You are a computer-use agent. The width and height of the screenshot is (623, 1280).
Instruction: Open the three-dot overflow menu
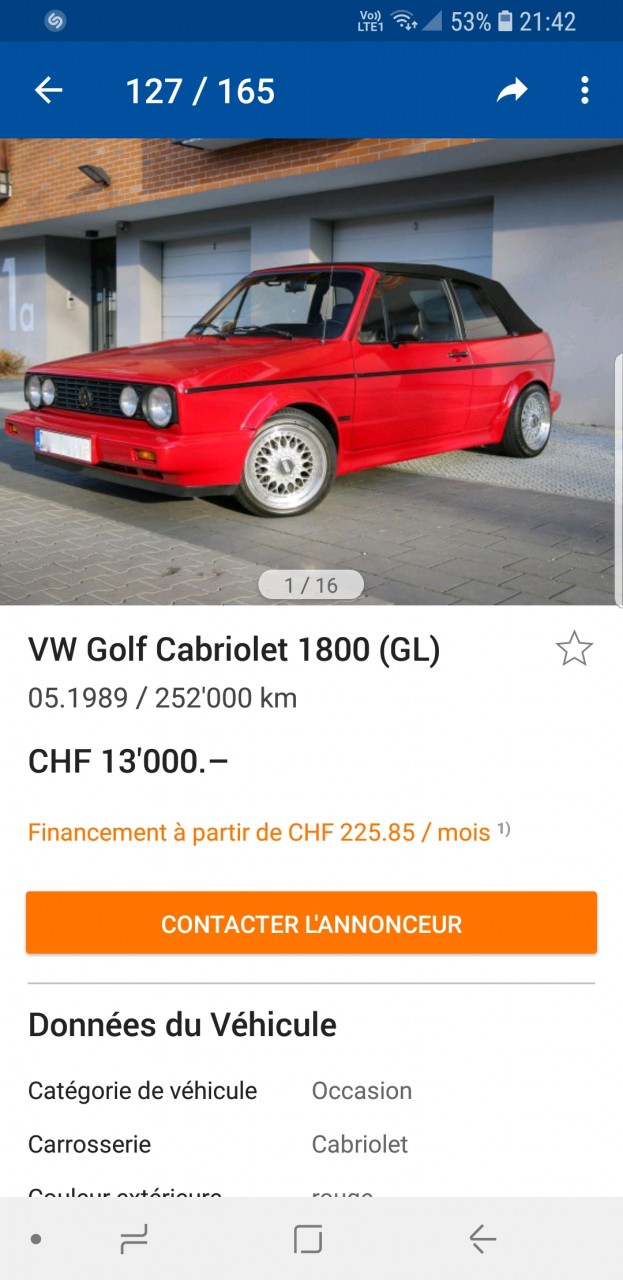coord(585,91)
